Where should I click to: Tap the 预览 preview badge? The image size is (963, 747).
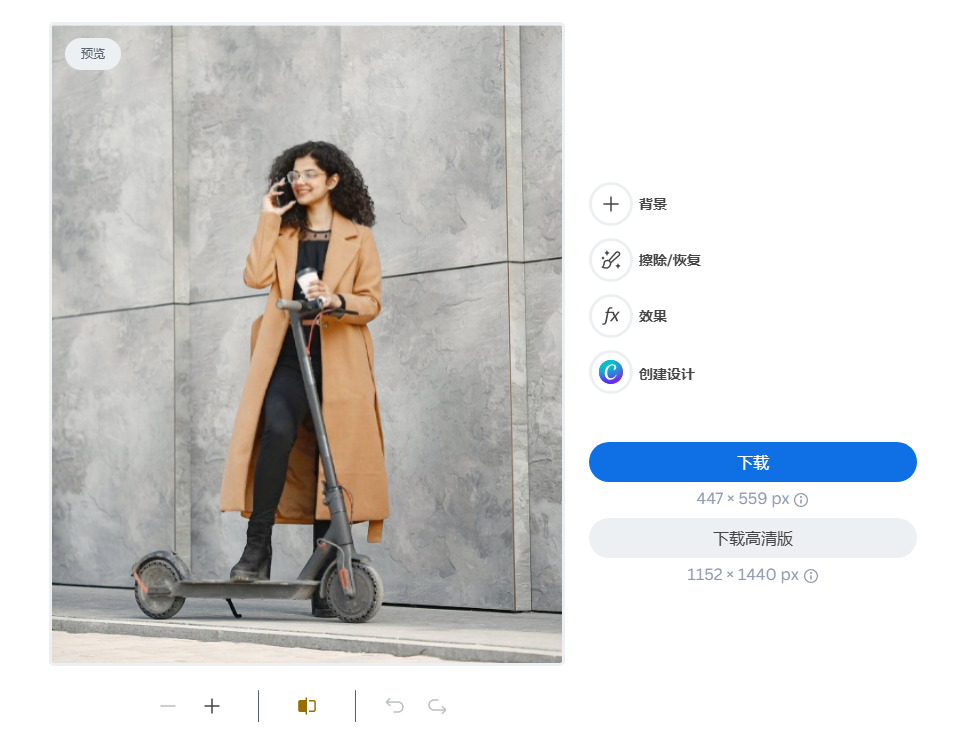tap(93, 54)
